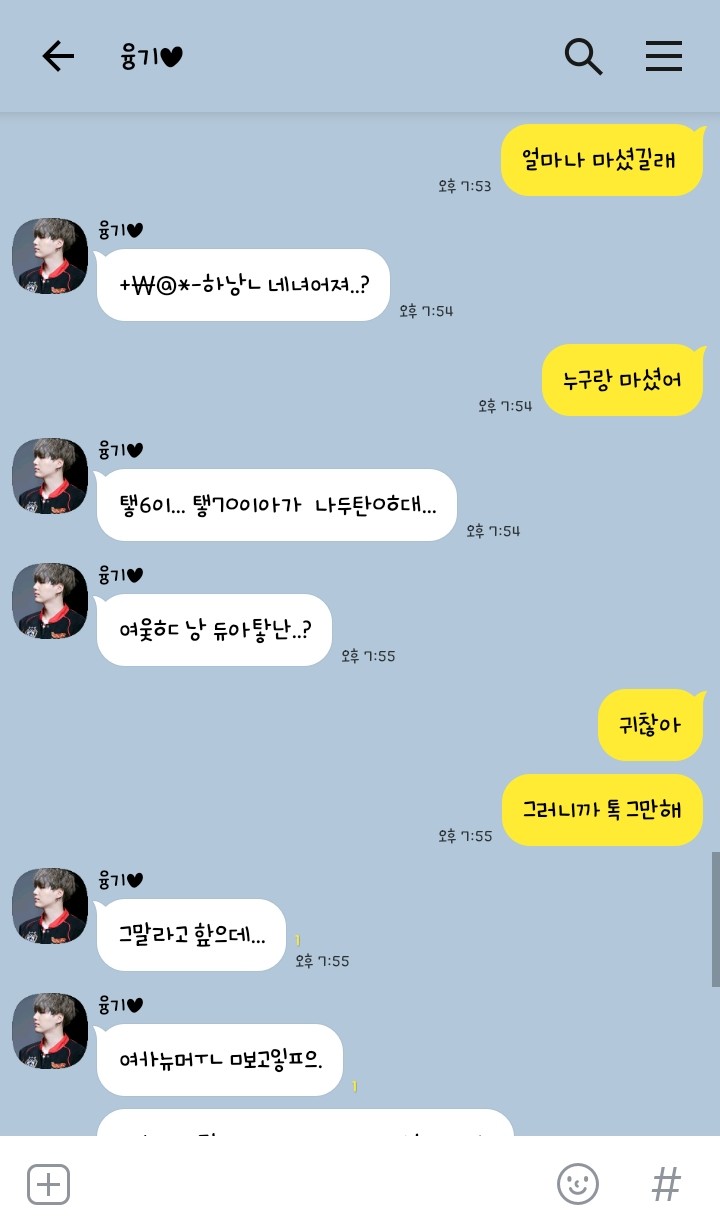The image size is (720, 1232).
Task: Search within this conversation
Action: click(x=583, y=56)
